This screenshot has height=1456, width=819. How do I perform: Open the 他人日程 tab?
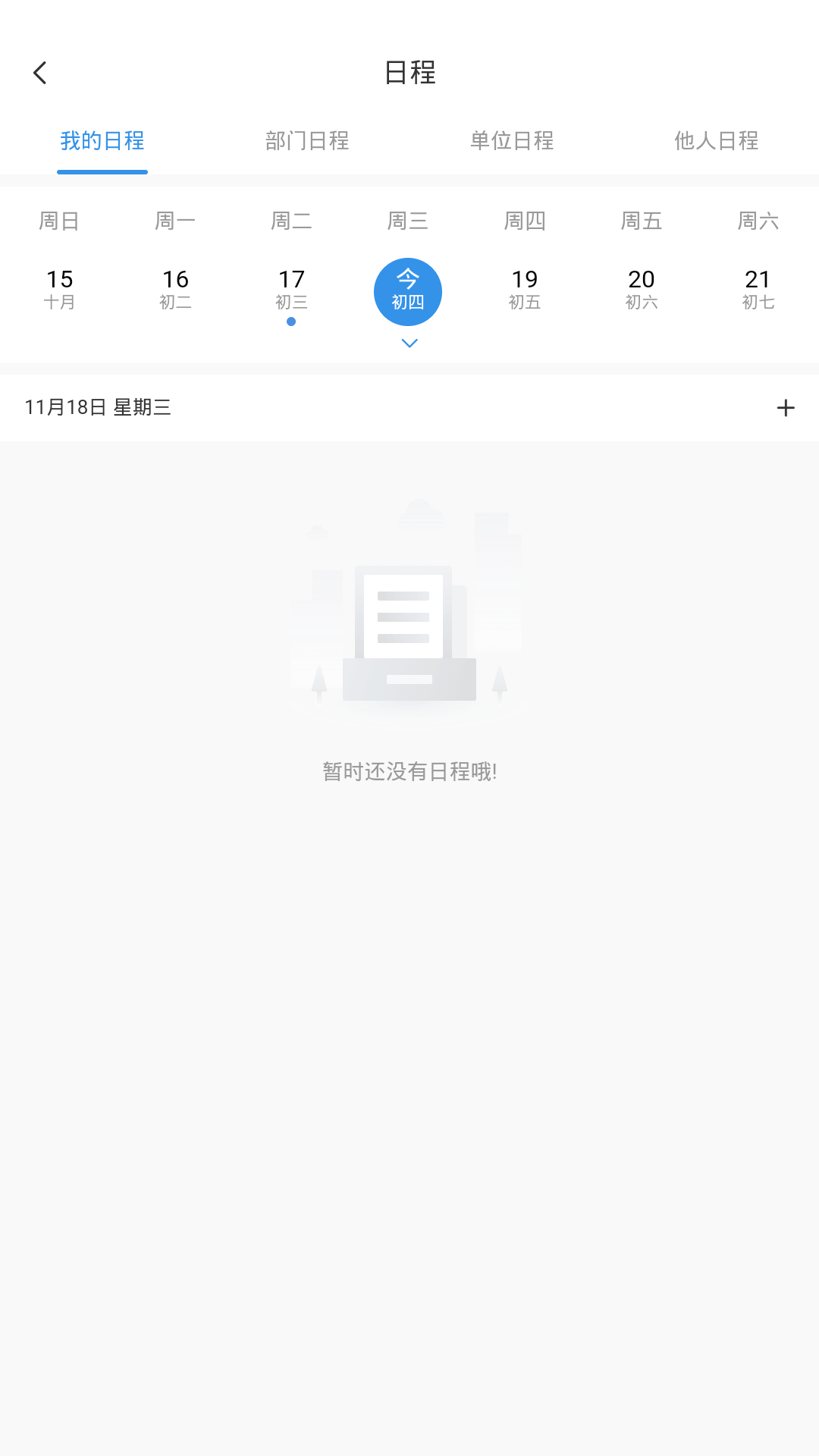coord(717,140)
